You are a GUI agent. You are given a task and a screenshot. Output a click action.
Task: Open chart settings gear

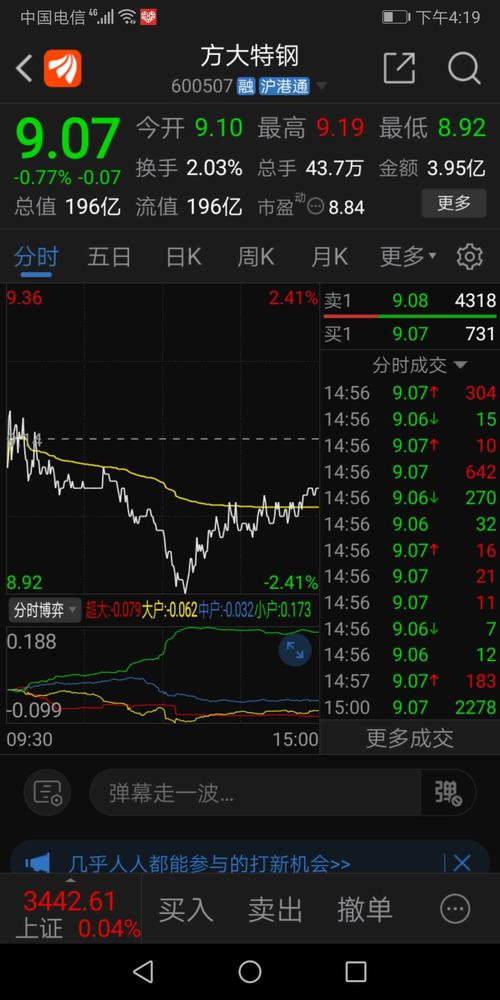pyautogui.click(x=469, y=256)
